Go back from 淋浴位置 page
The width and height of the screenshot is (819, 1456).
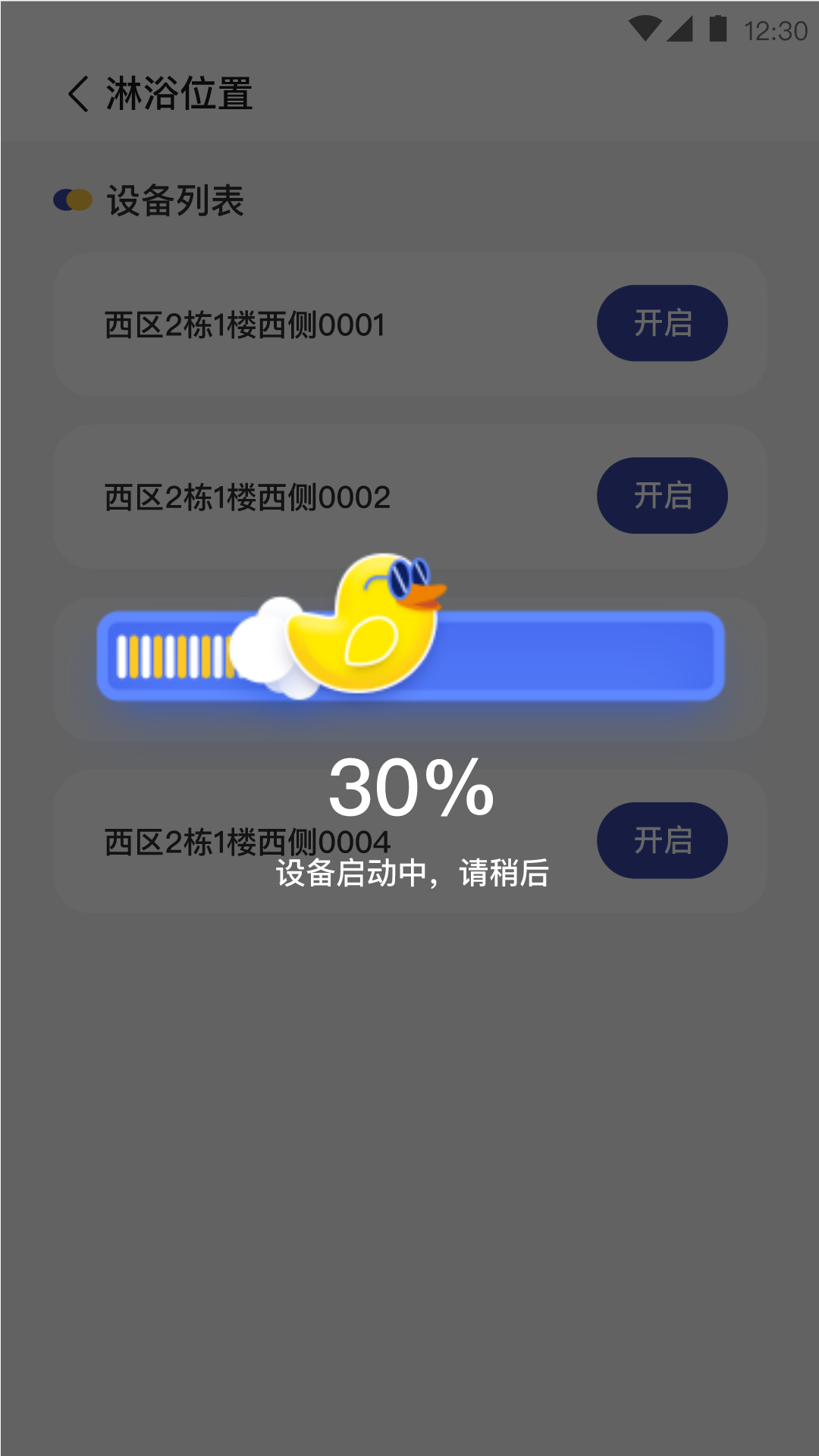[79, 94]
